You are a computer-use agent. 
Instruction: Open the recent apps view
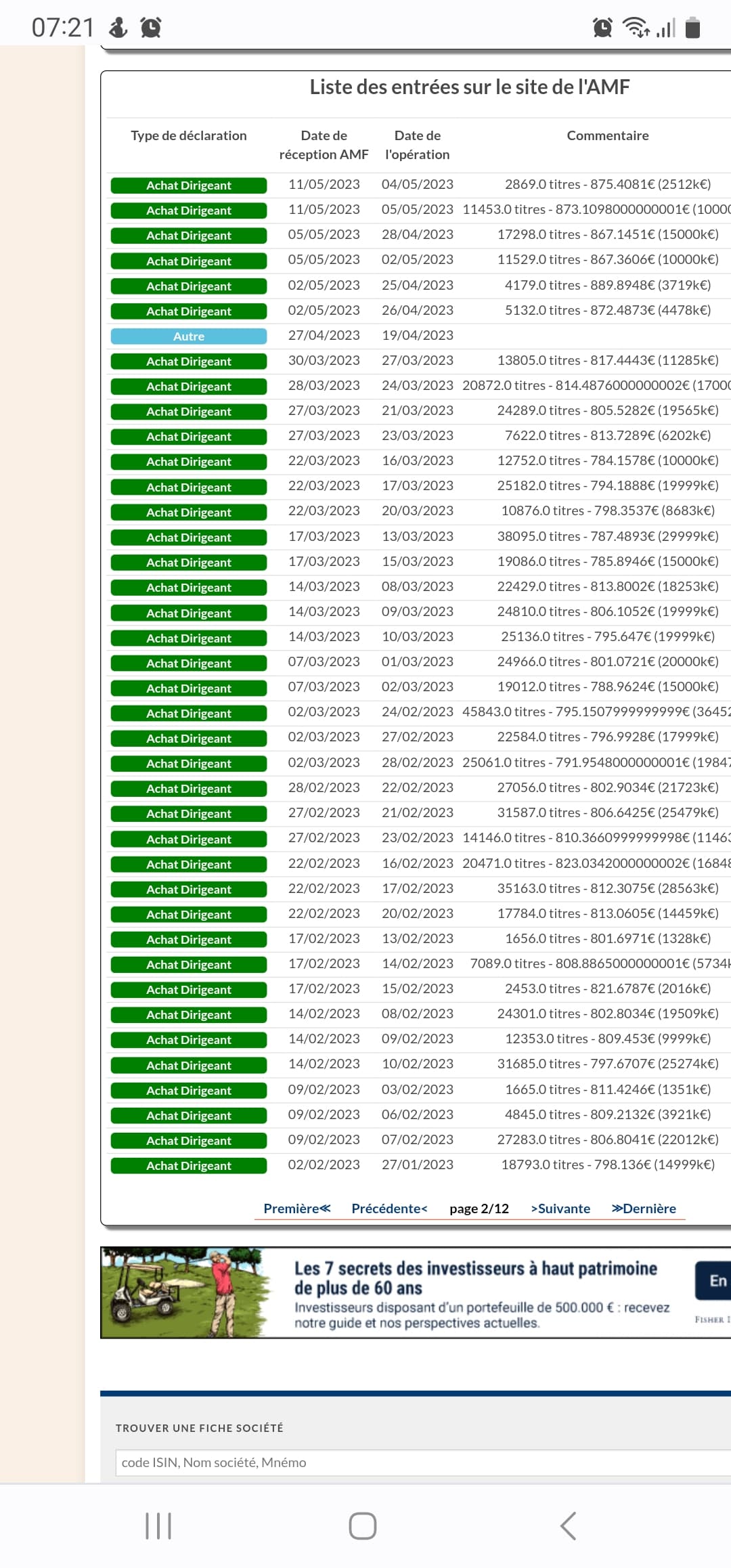coord(158,1526)
